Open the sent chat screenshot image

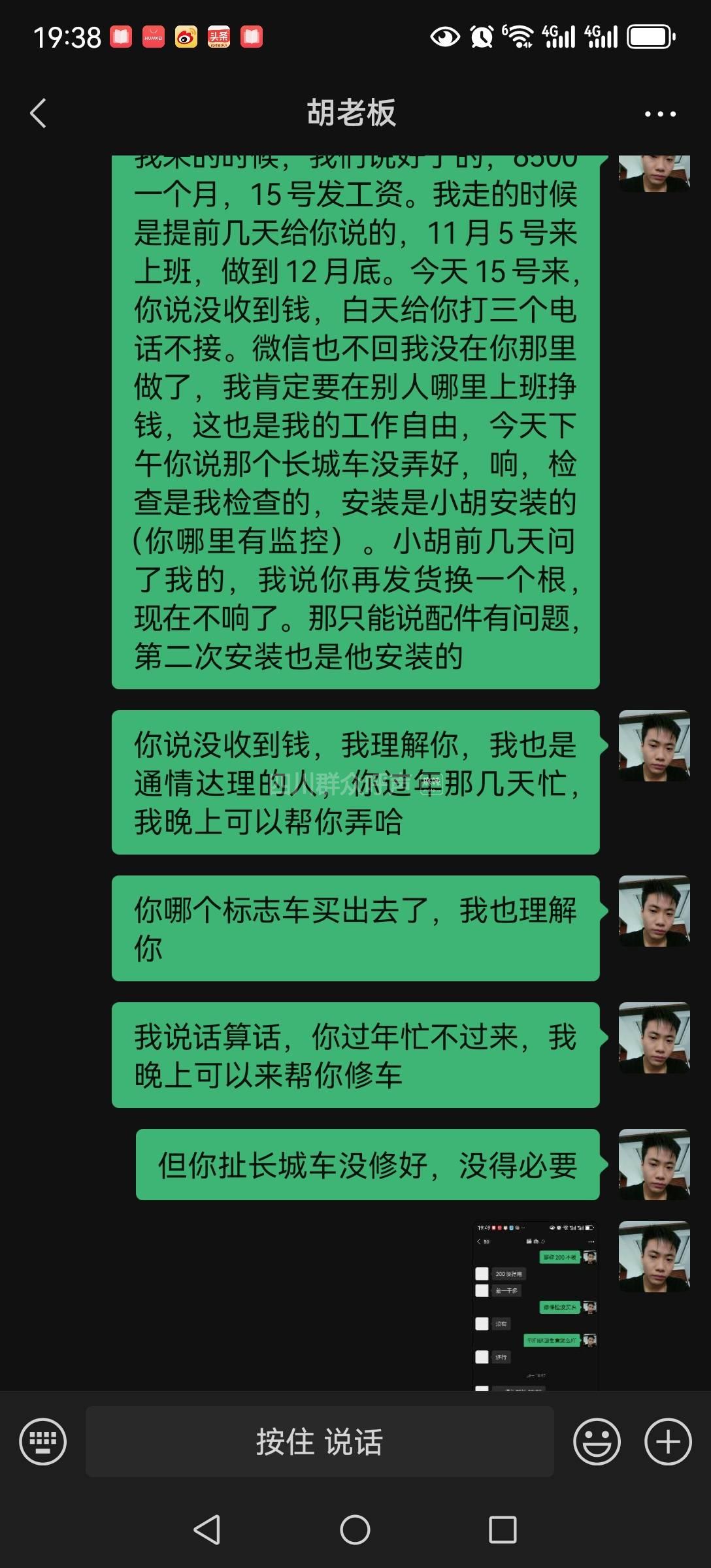click(x=535, y=1305)
